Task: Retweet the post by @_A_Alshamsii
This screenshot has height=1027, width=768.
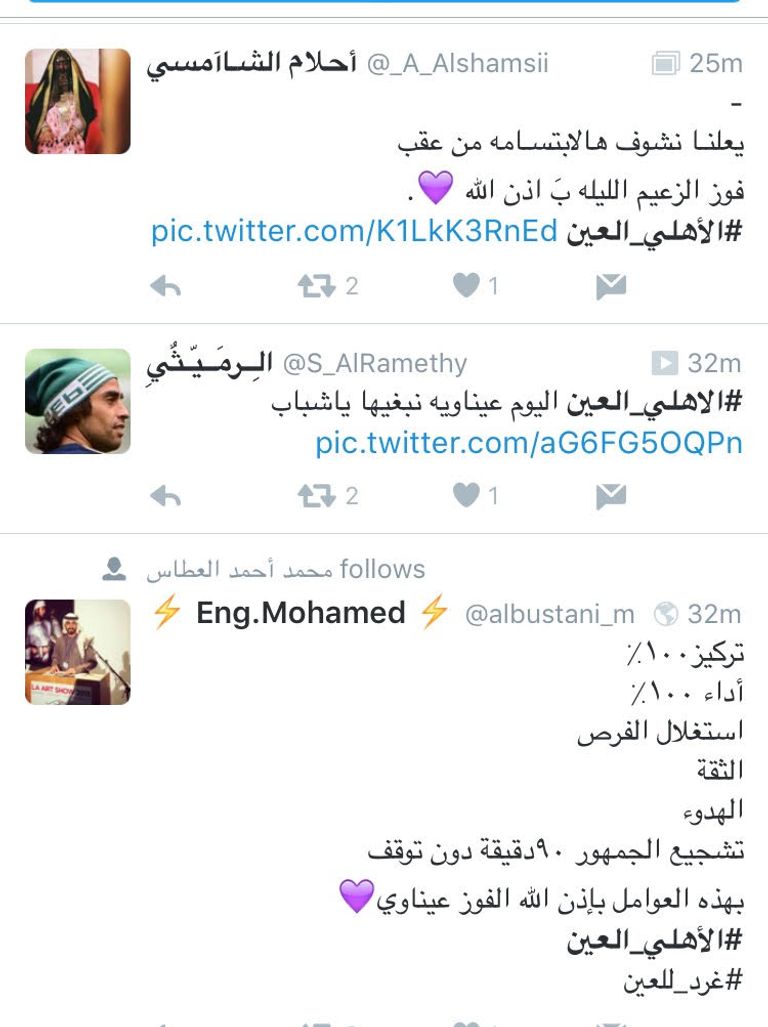Action: [316, 287]
